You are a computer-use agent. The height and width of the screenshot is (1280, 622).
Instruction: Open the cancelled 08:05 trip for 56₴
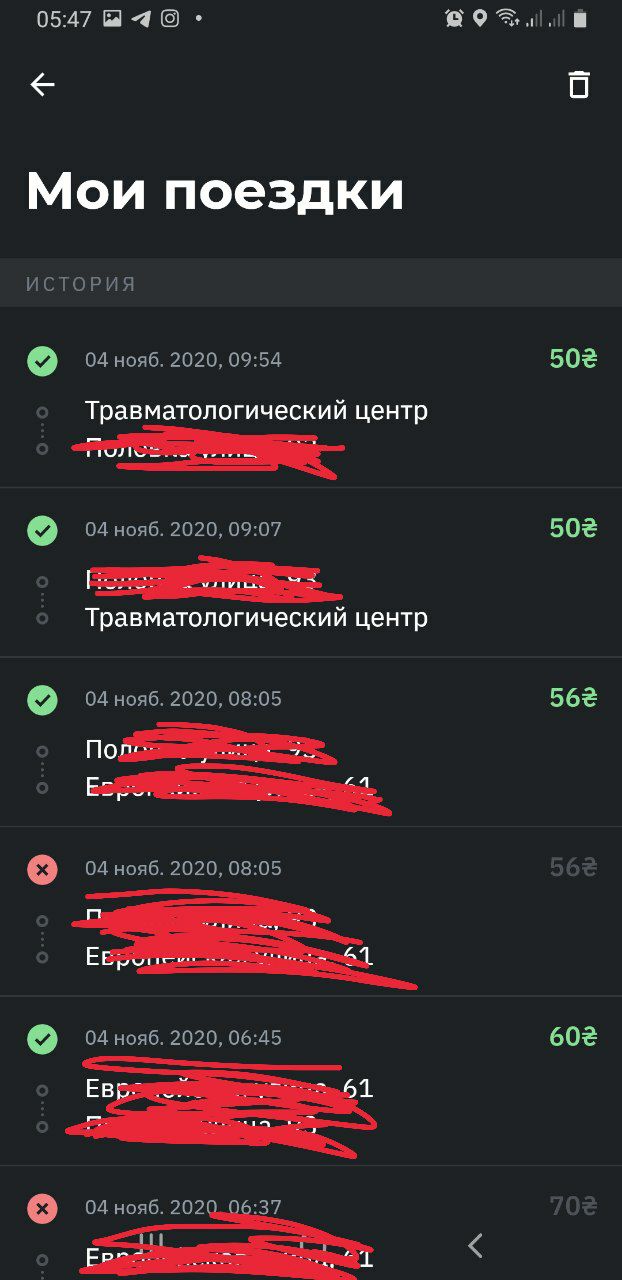[x=311, y=912]
